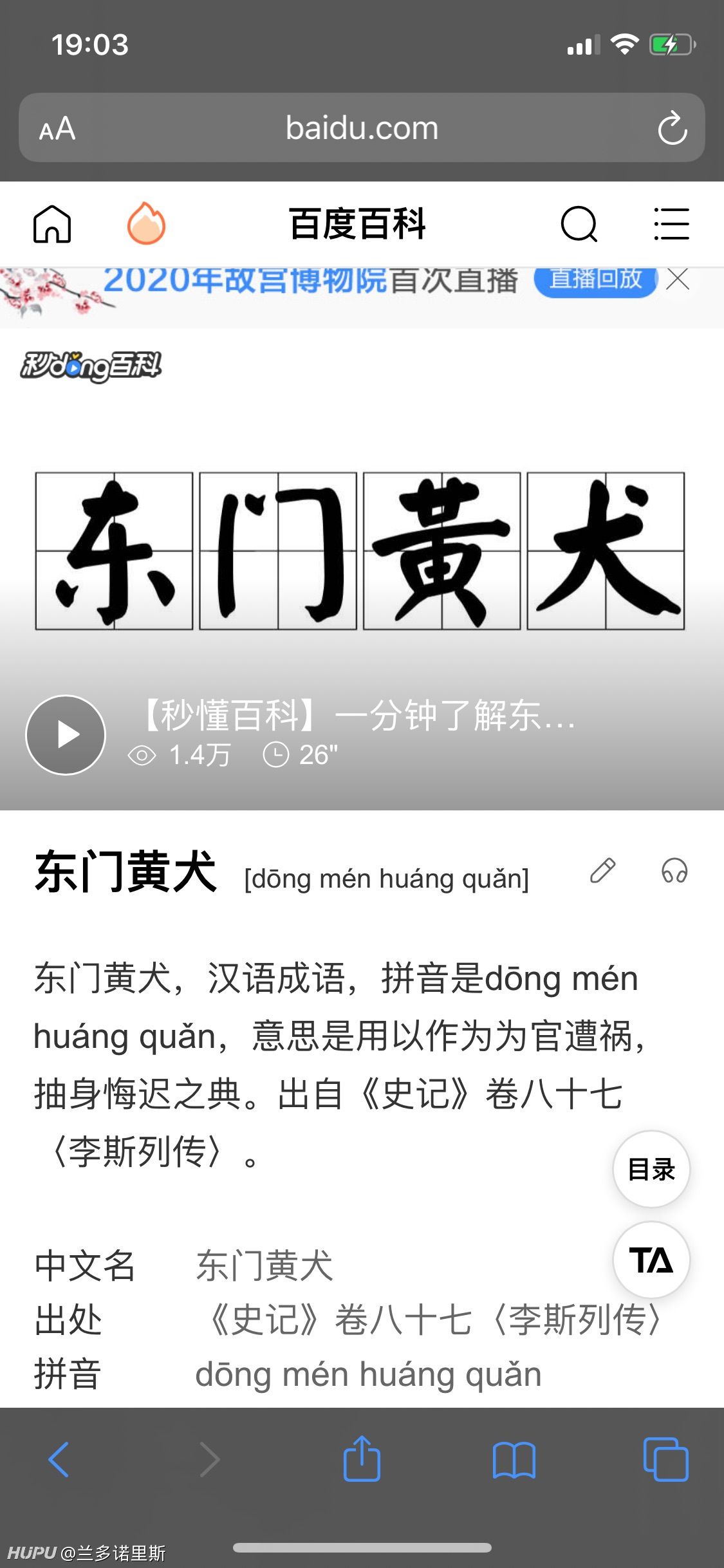Open the Baidu Baike home icon
The width and height of the screenshot is (724, 1568).
point(52,224)
